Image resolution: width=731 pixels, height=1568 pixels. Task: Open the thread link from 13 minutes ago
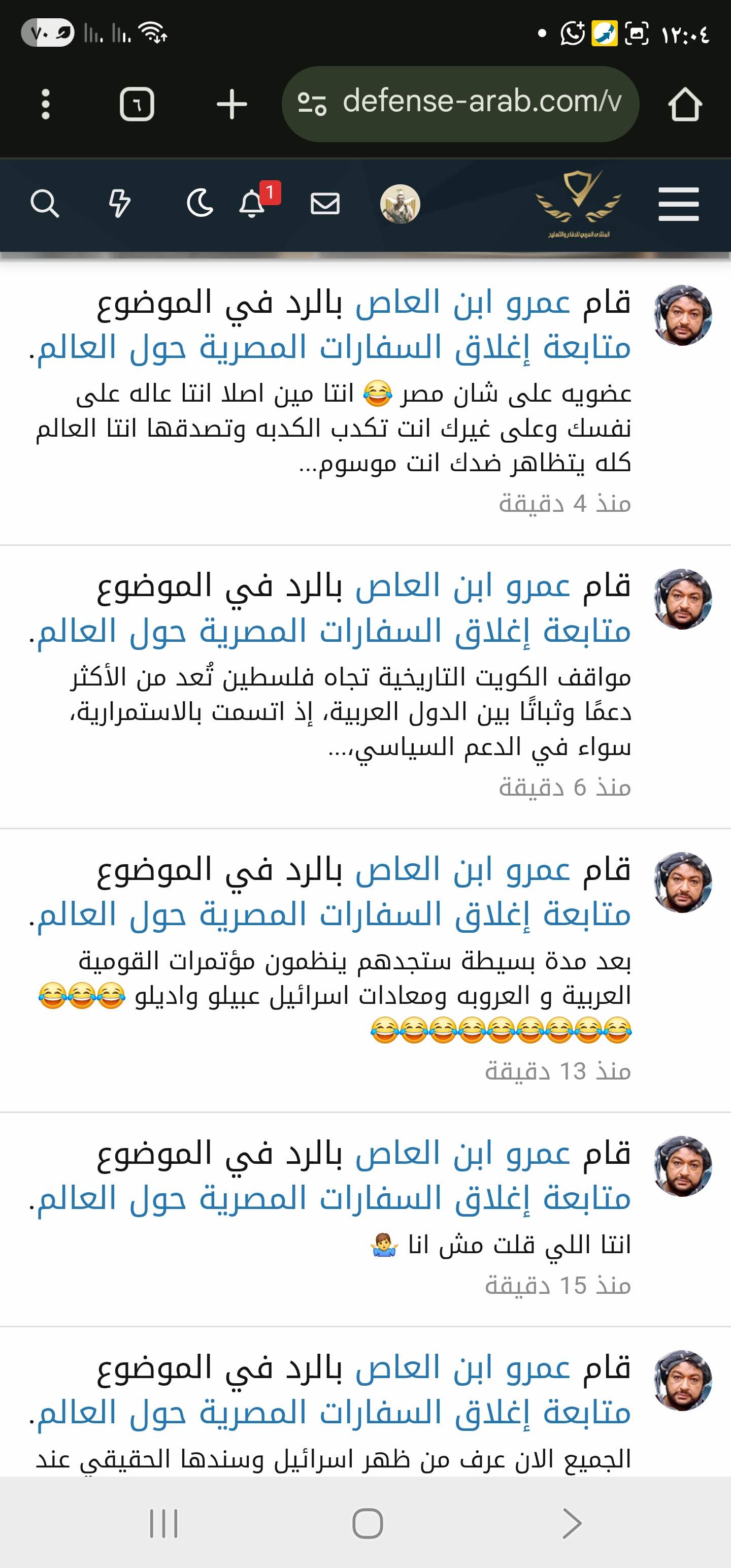pyautogui.click(x=334, y=916)
